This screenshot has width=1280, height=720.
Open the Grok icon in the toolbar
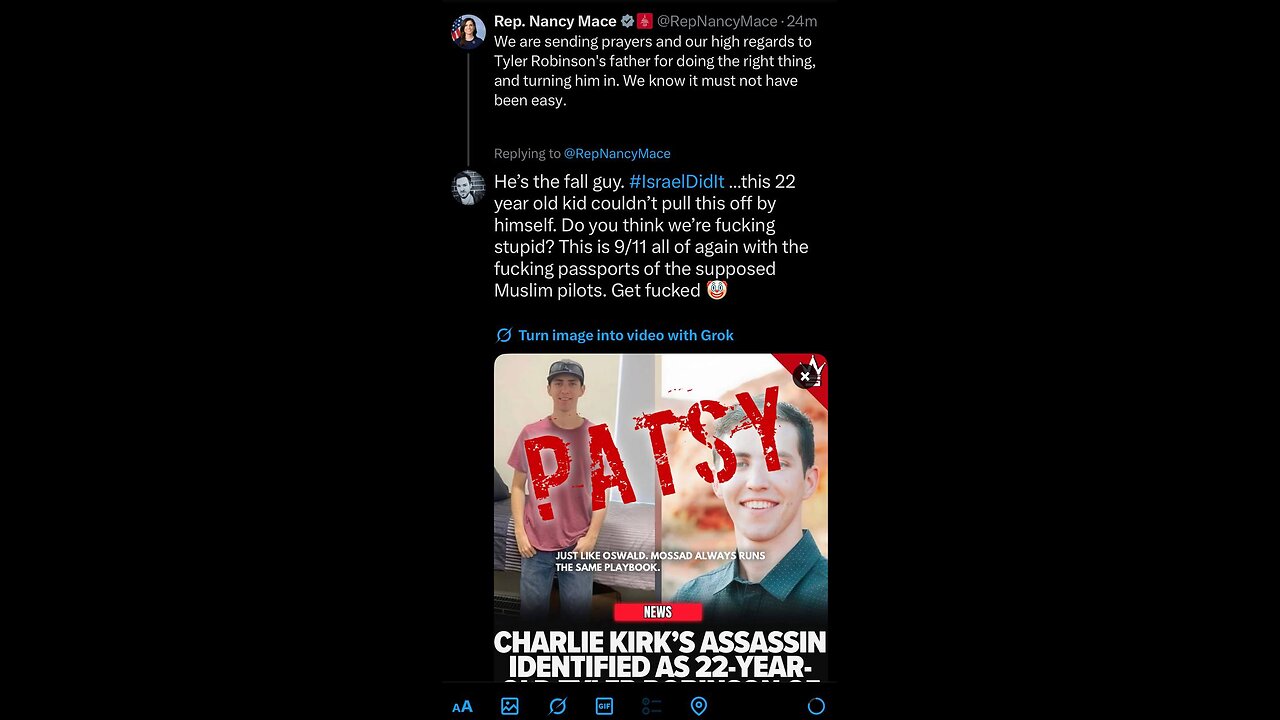[x=557, y=706]
